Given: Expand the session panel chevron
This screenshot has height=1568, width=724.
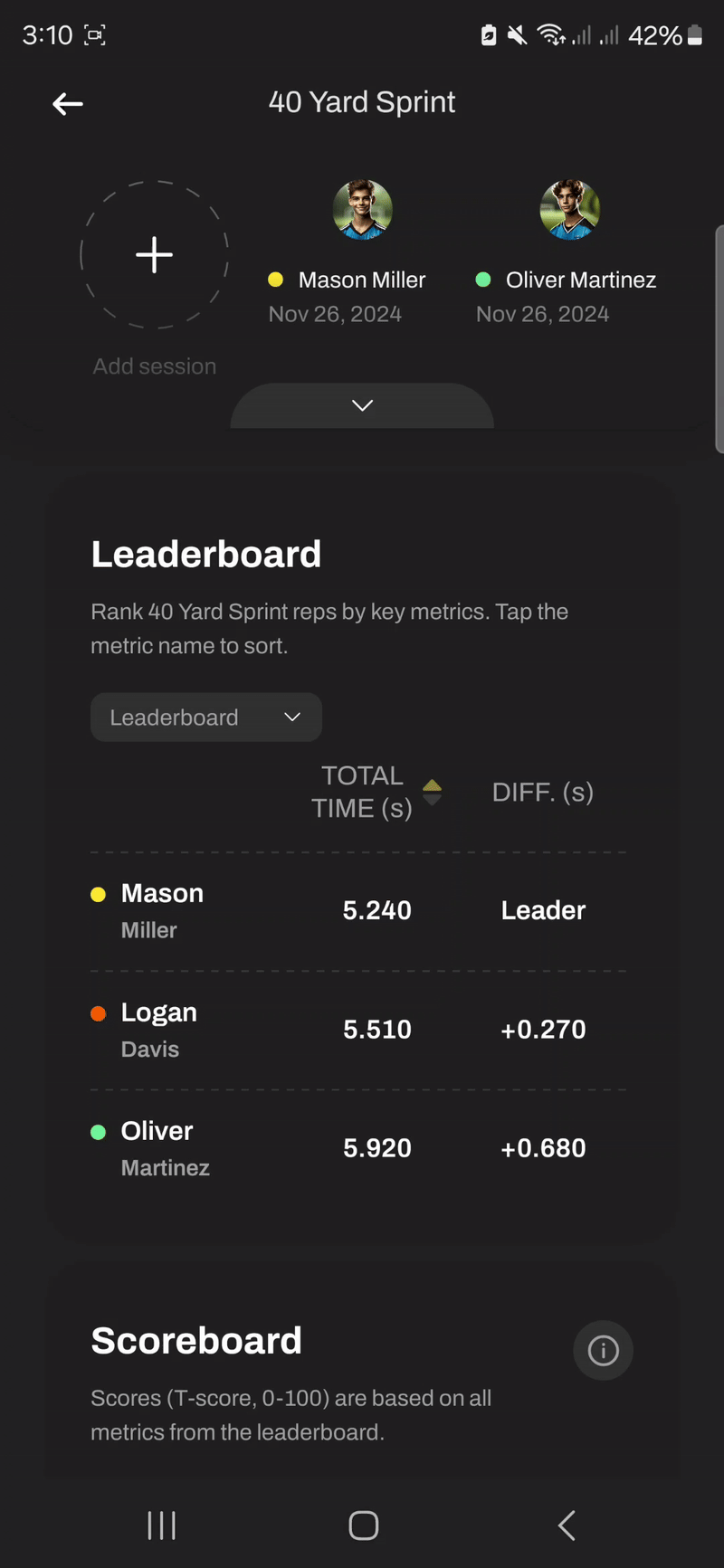Looking at the screenshot, I should pyautogui.click(x=362, y=405).
